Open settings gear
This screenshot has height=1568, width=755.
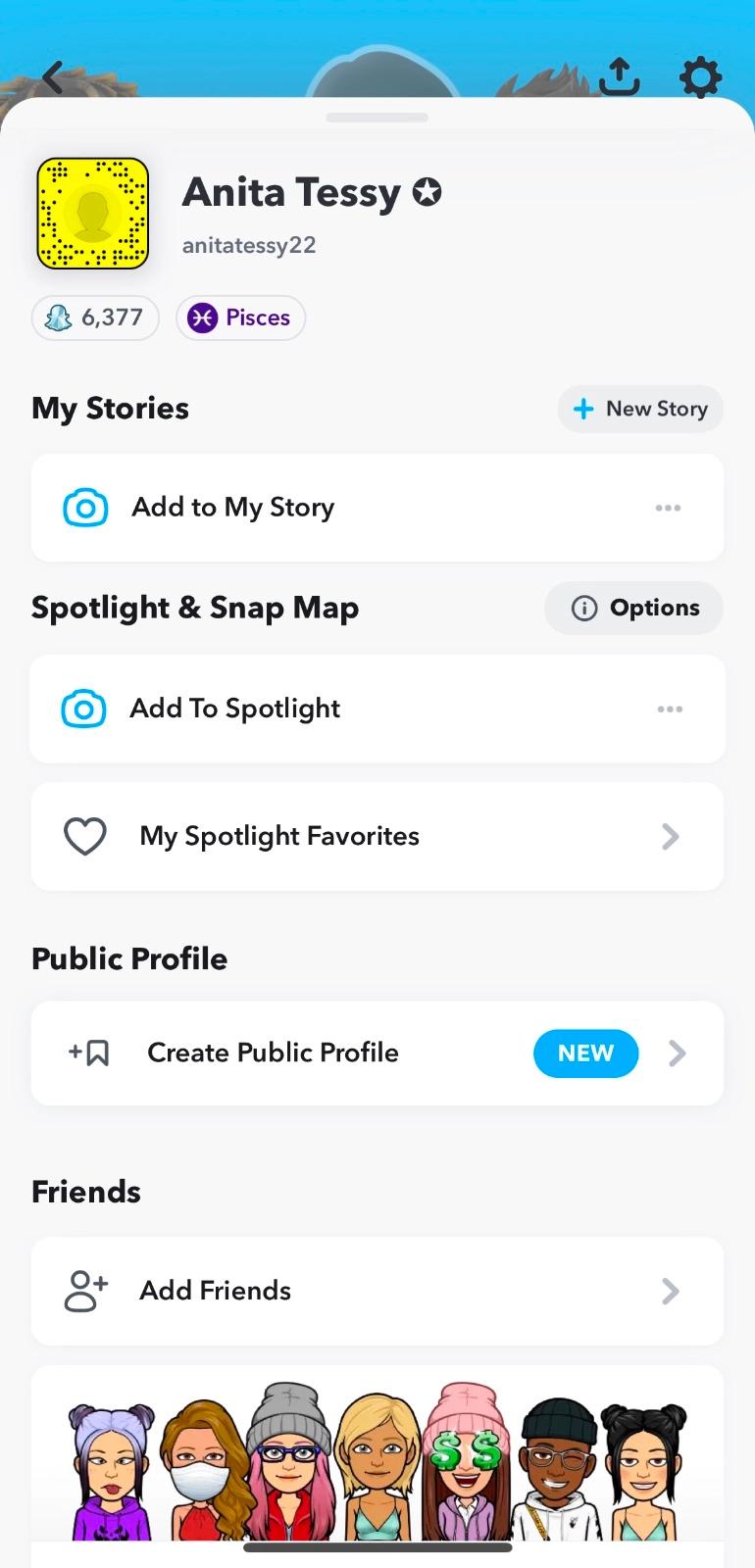(x=700, y=77)
